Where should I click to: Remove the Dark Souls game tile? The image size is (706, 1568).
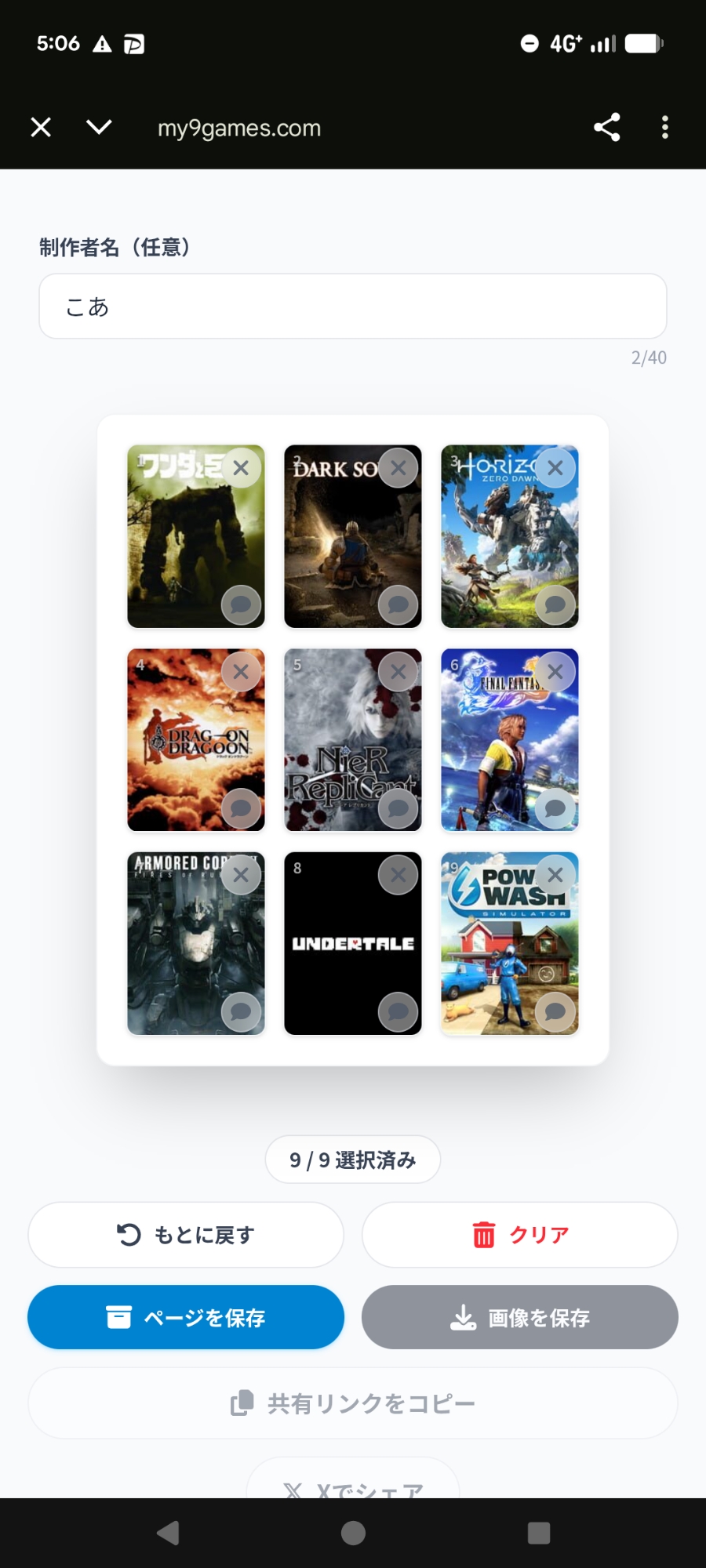tap(398, 468)
